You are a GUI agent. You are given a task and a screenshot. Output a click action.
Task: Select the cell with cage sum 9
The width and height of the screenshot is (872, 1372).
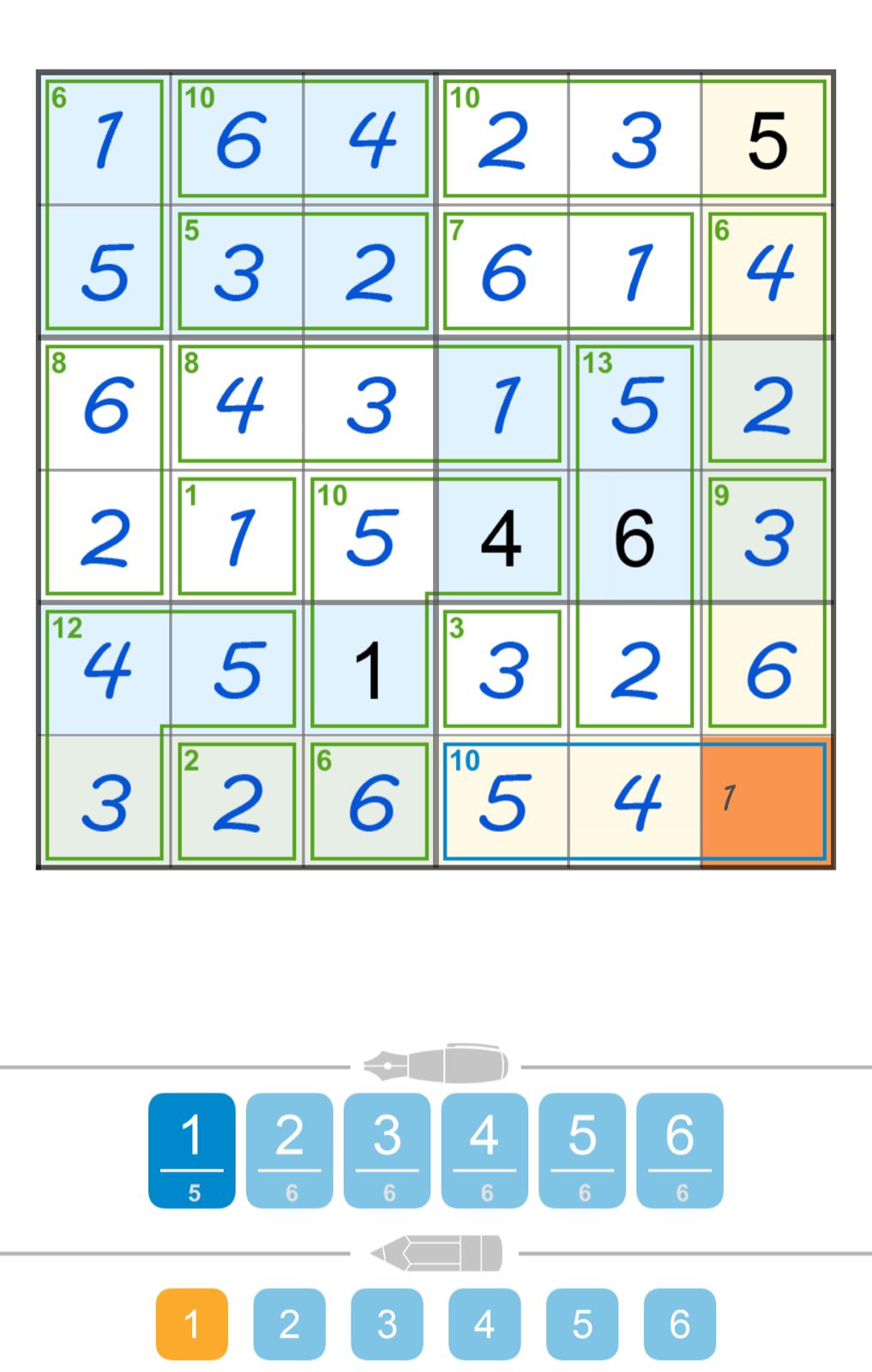767,537
